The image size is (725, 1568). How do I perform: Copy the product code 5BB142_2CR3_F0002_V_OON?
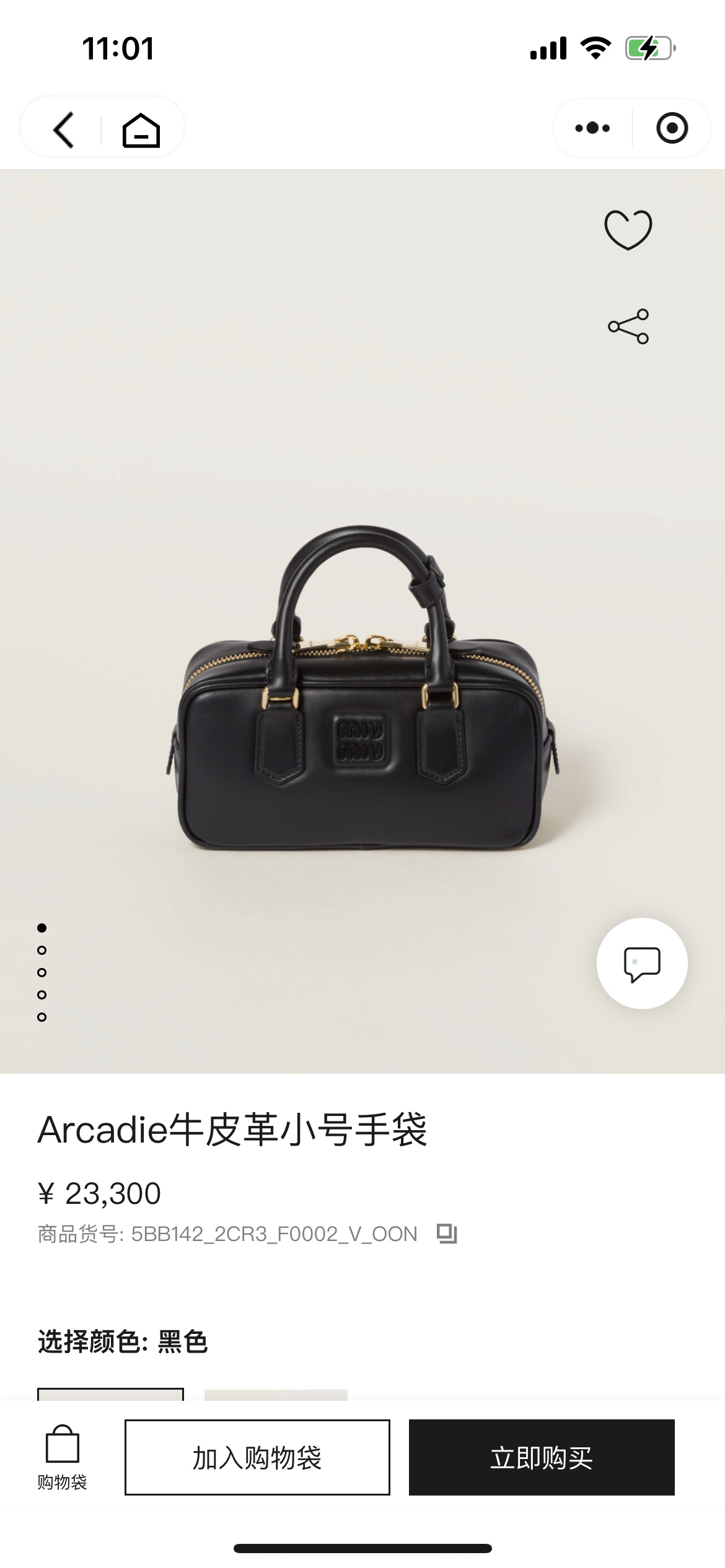447,1234
